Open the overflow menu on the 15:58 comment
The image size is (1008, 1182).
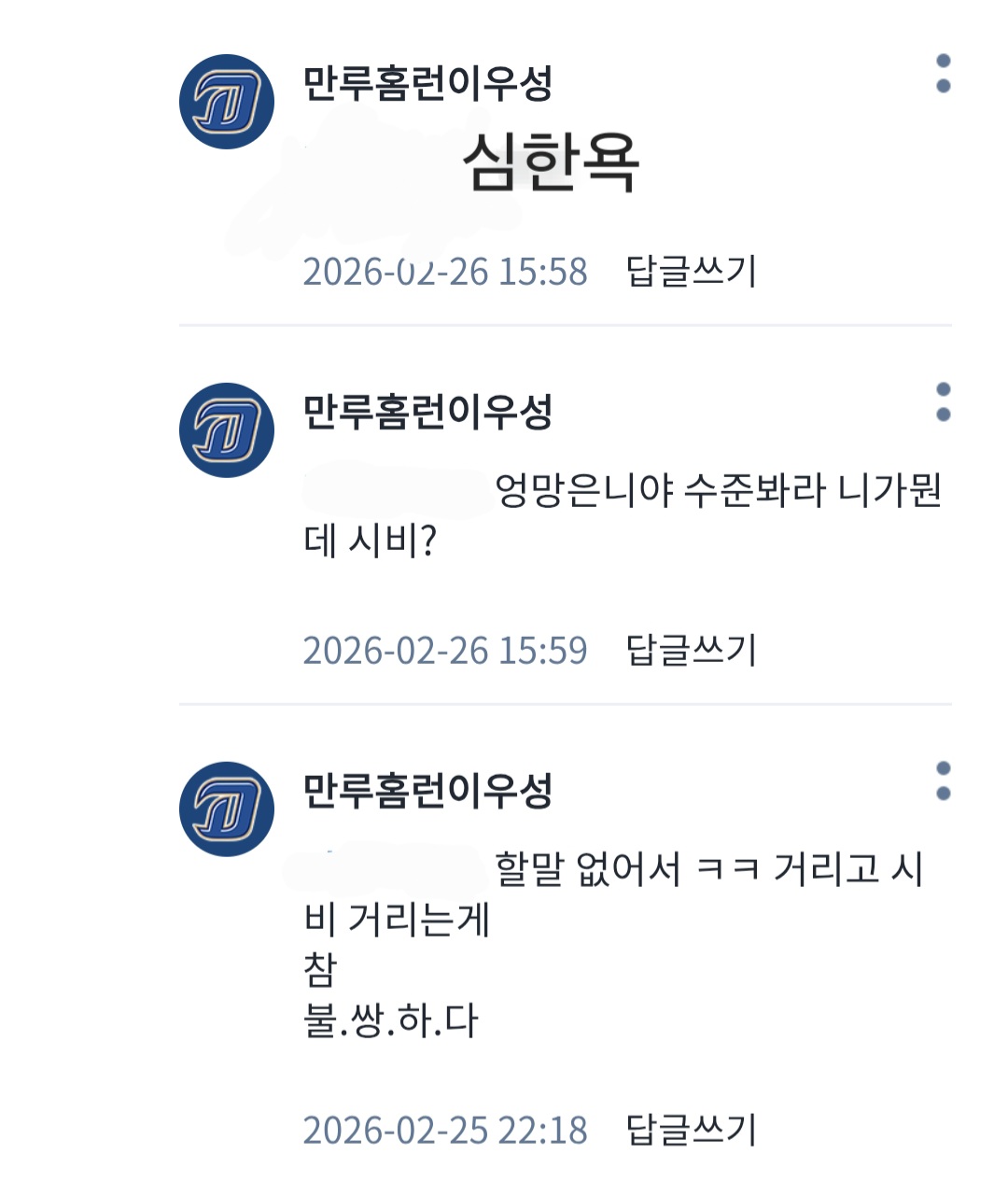[x=943, y=74]
